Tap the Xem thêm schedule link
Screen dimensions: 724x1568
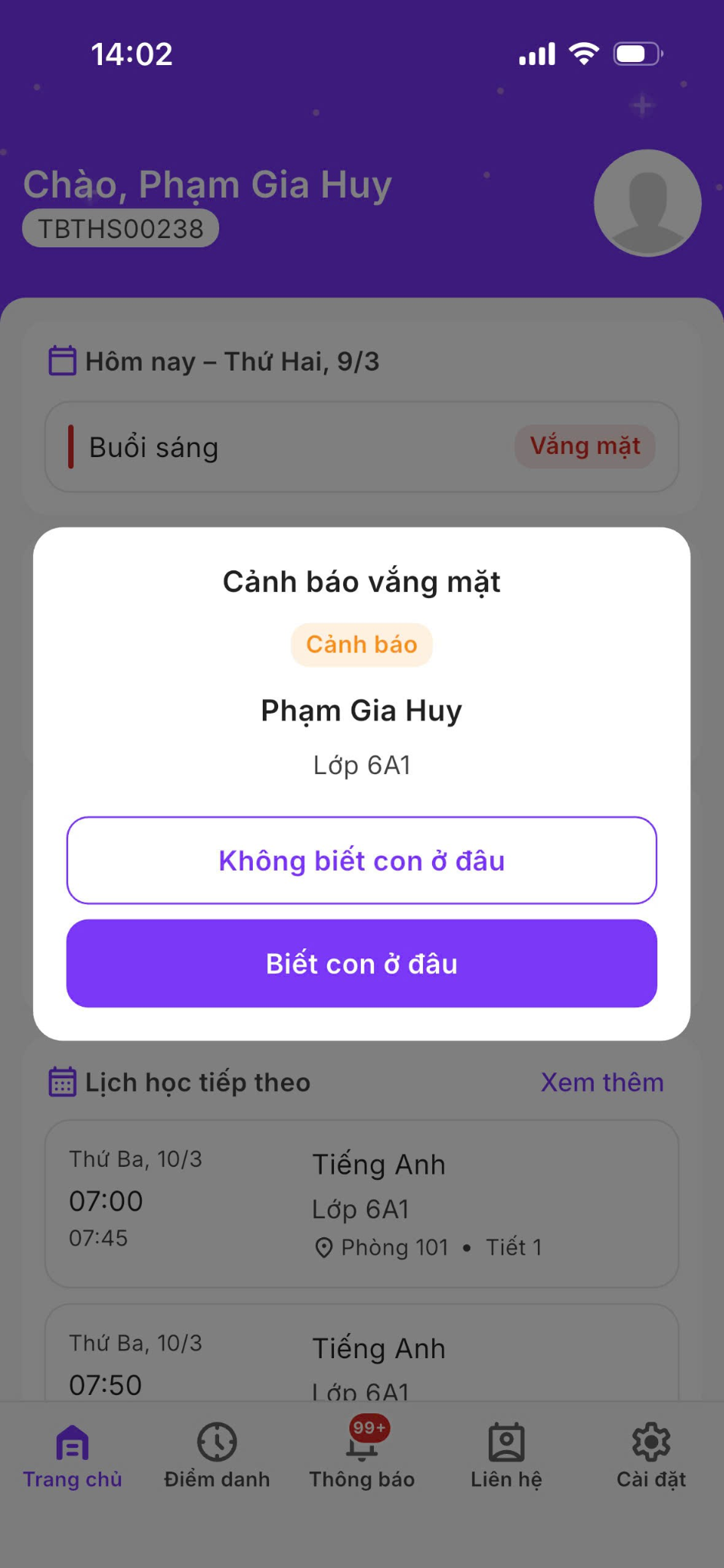602,1083
